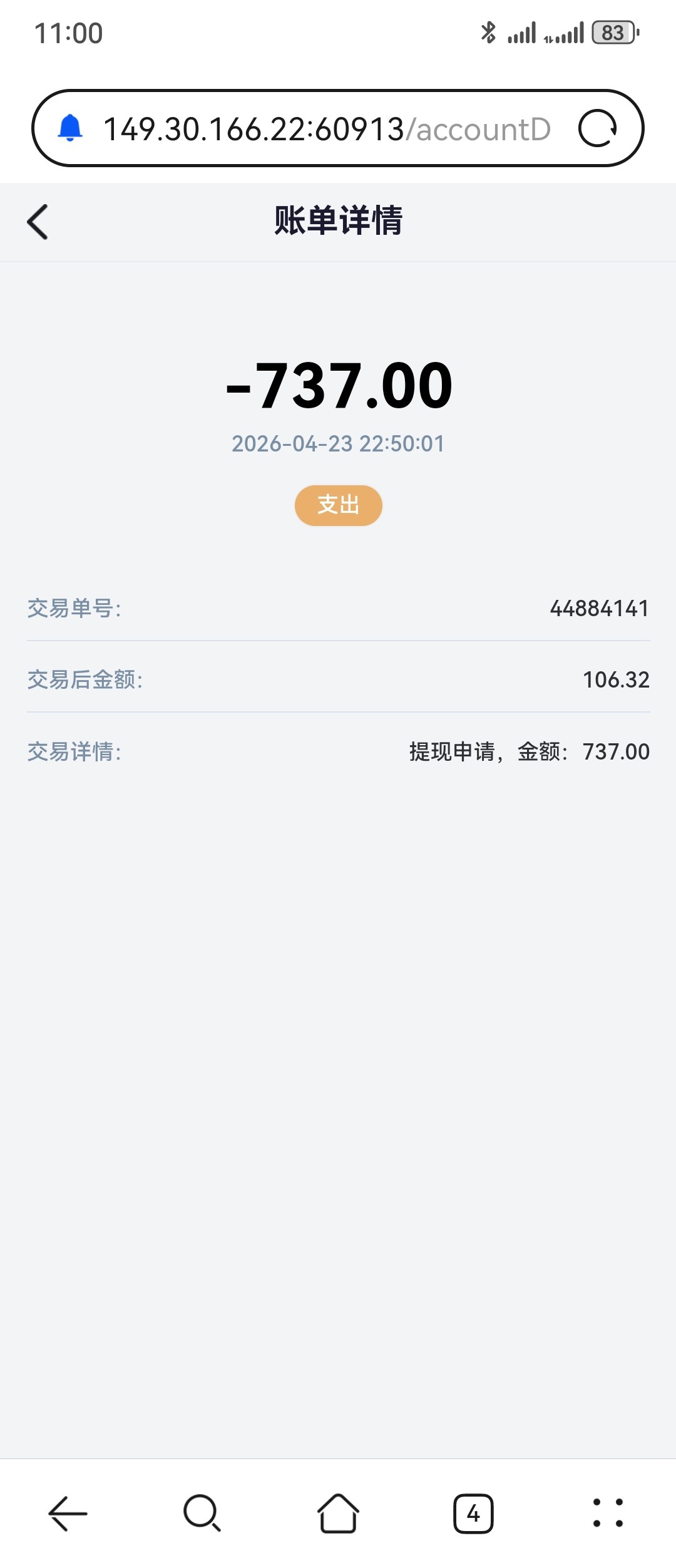The image size is (676, 1568).
Task: Tap the back chevron next to 账单详情
Action: pyautogui.click(x=38, y=220)
